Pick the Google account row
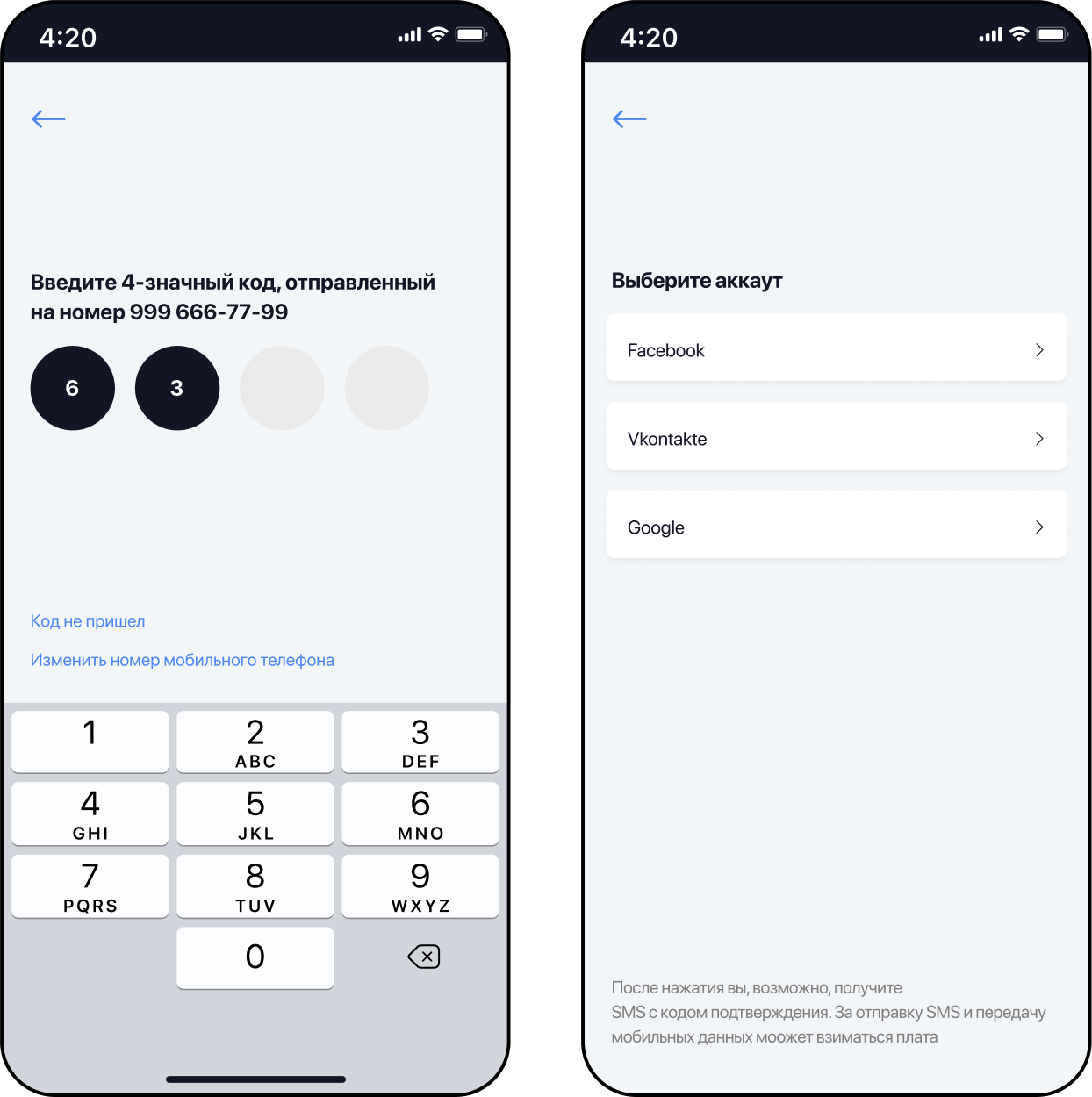 pyautogui.click(x=836, y=526)
